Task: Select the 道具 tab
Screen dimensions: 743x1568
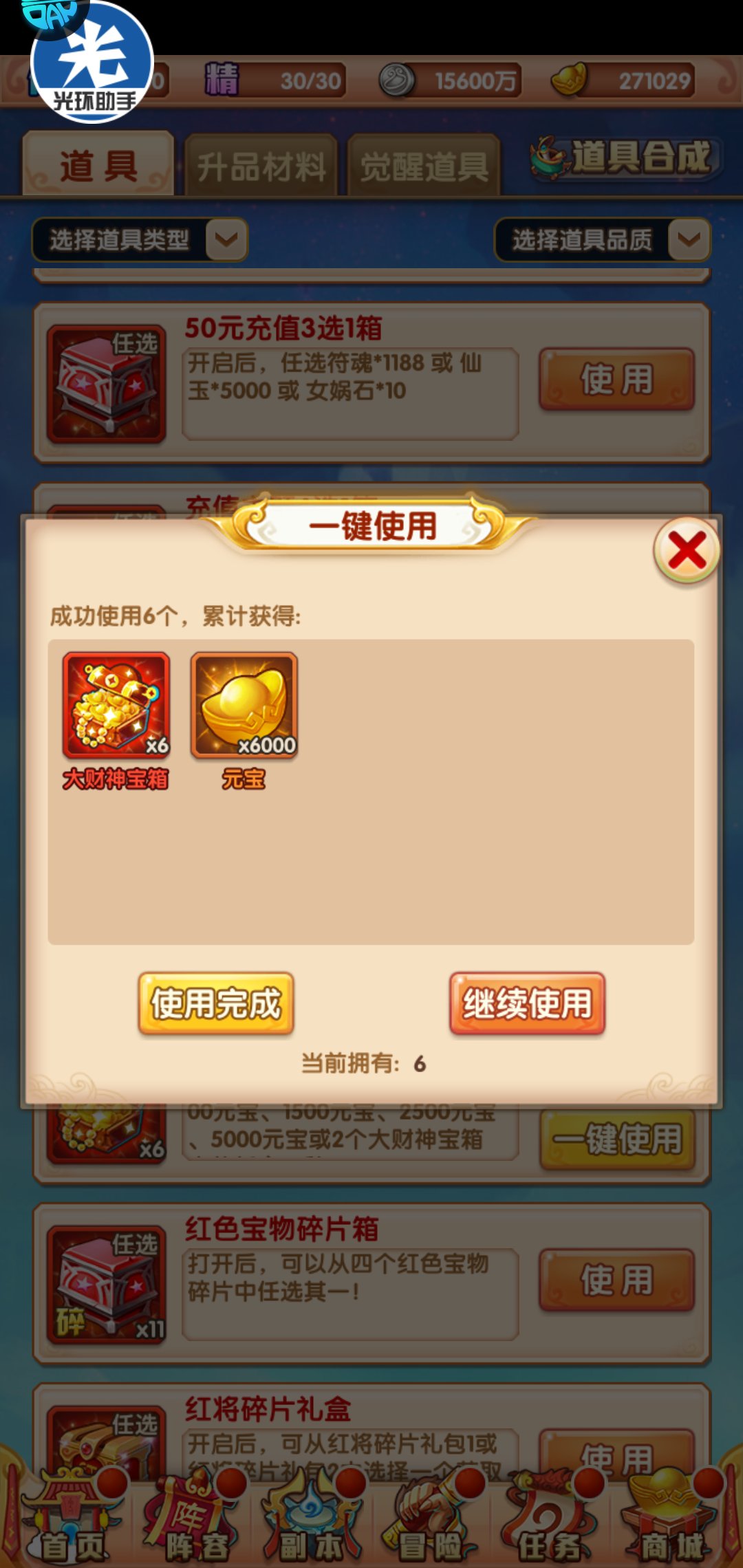Action: point(98,165)
